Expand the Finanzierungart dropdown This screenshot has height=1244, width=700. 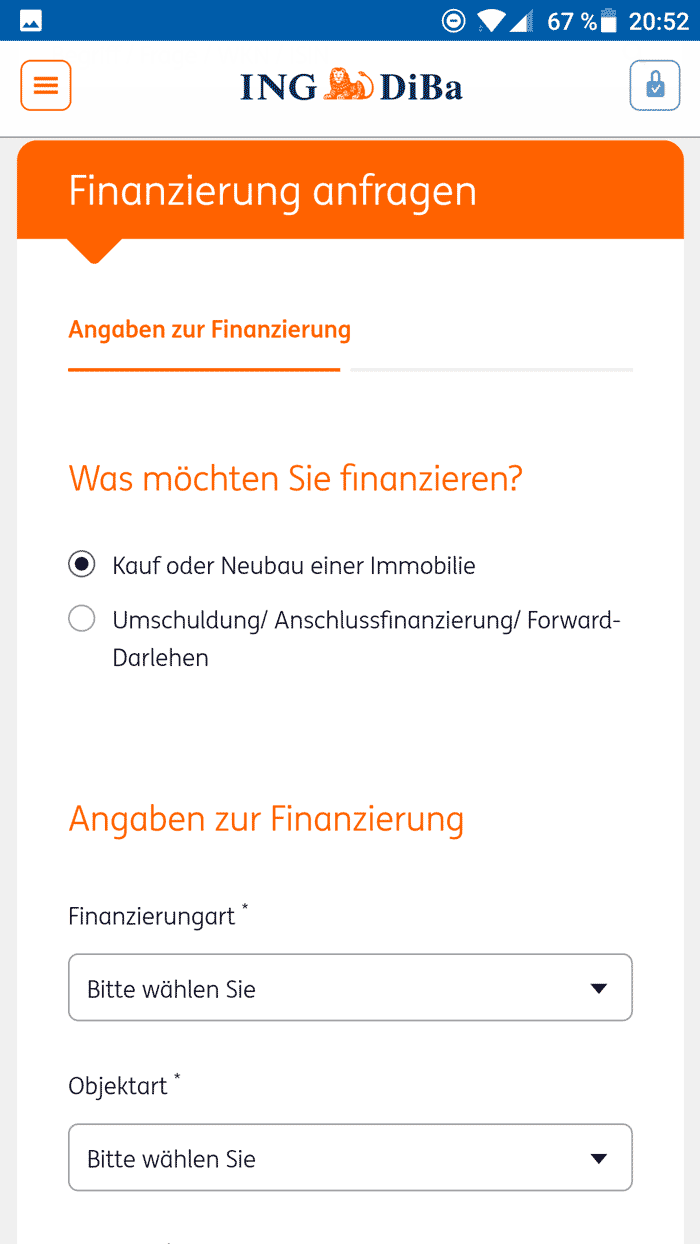click(350, 988)
